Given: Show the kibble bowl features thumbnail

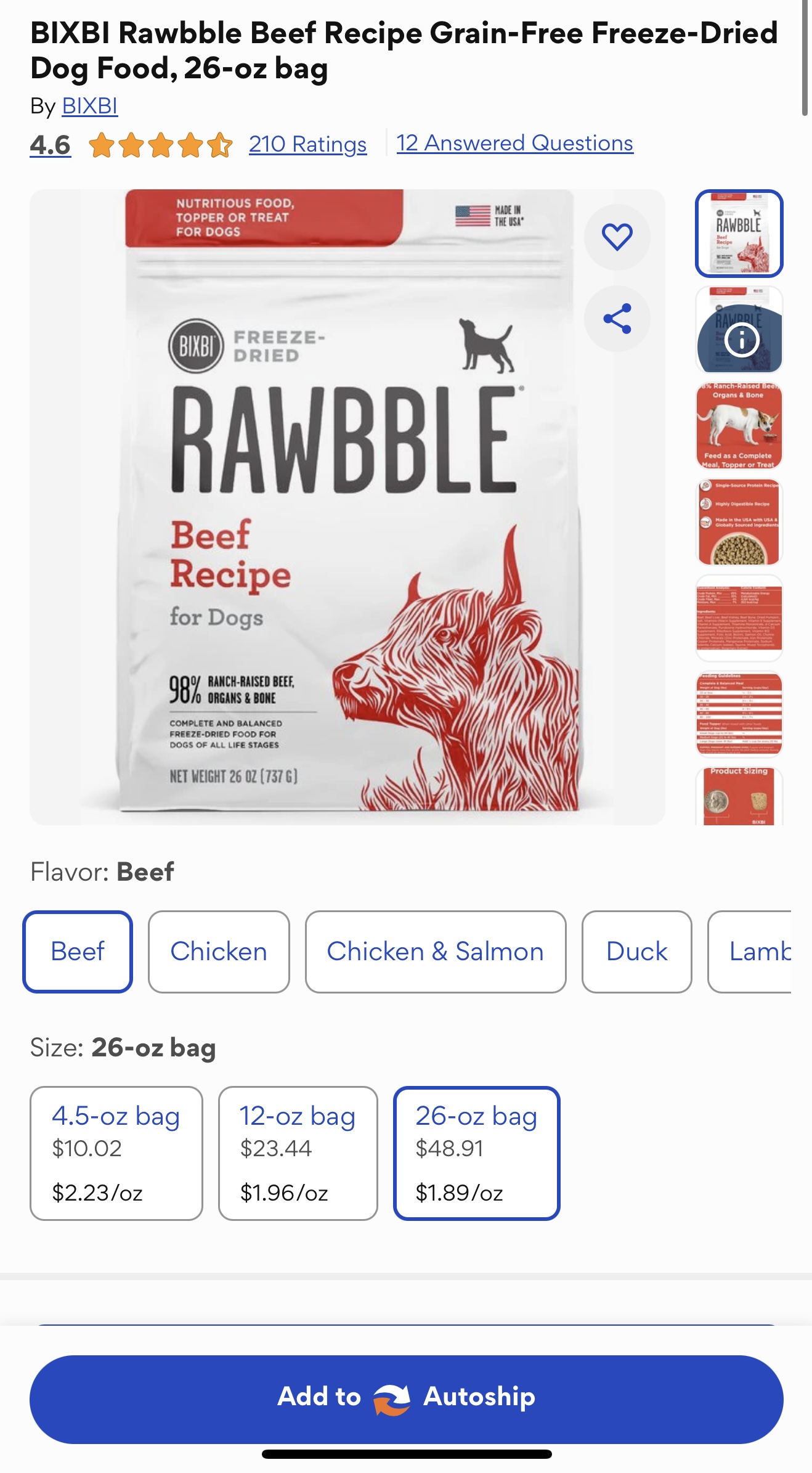Looking at the screenshot, I should [739, 522].
